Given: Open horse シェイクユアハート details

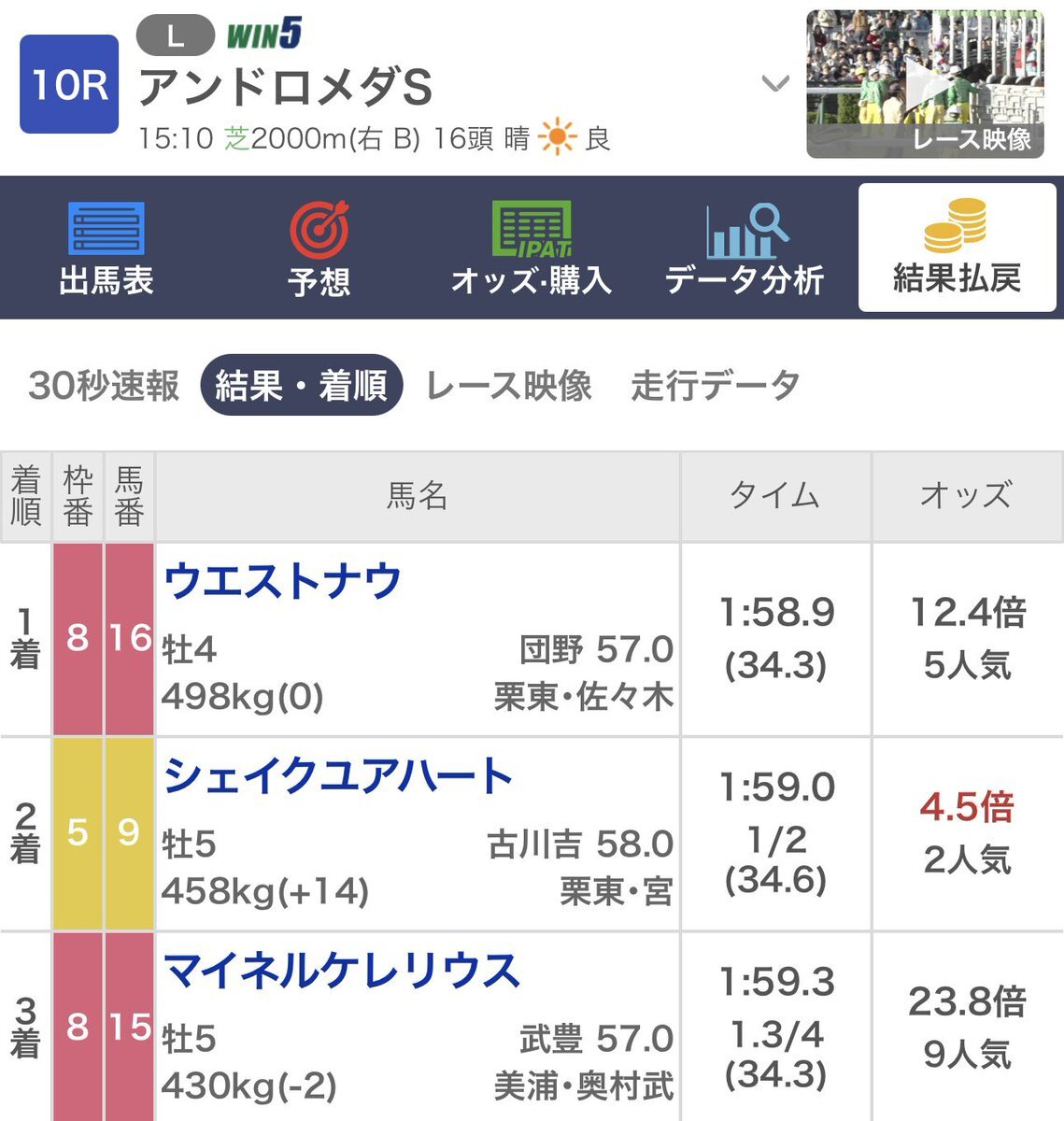Looking at the screenshot, I should [337, 776].
